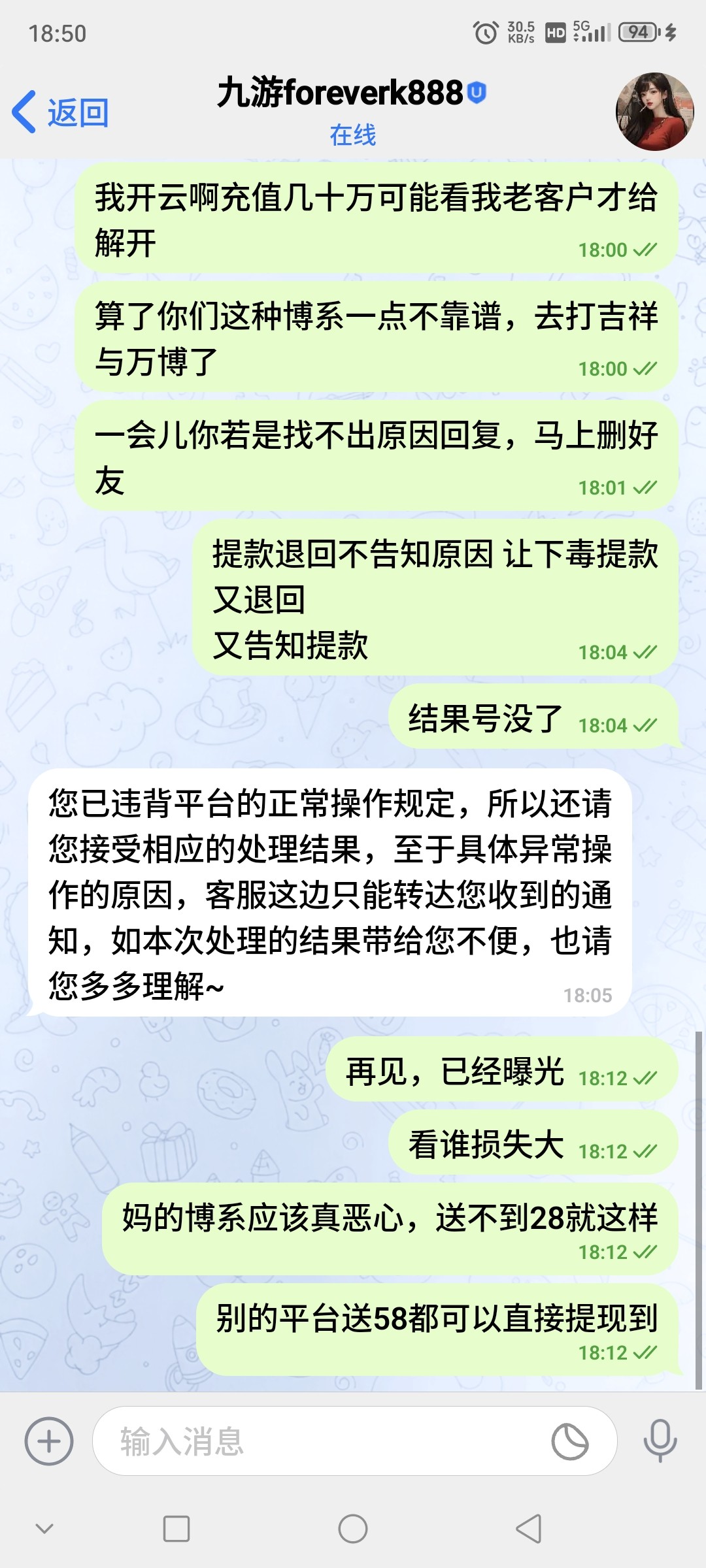Tap the microphone to record voice
The image size is (706, 1568).
pos(660,1441)
